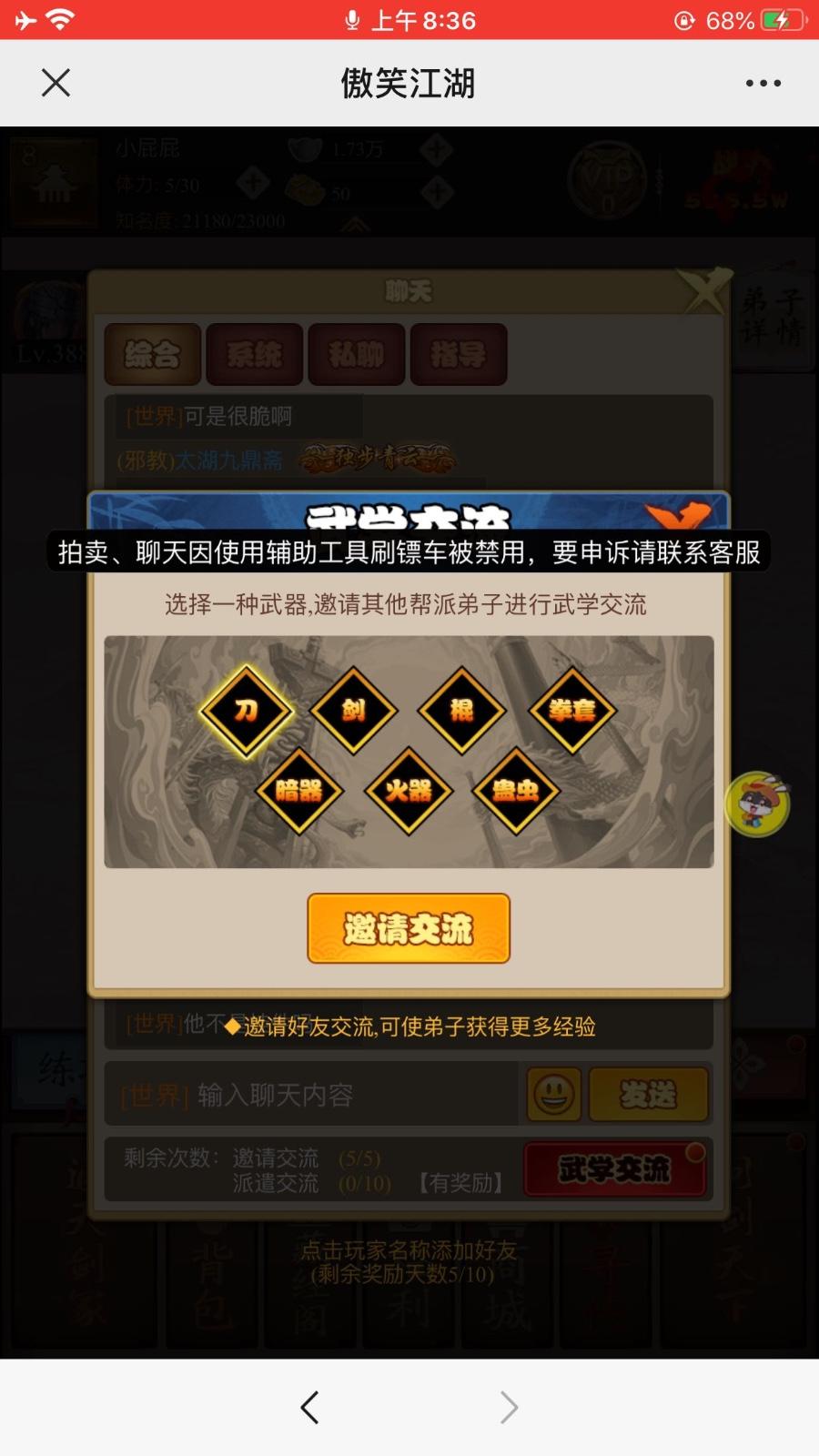
Task: Open the three-dot overflow menu
Action: click(763, 83)
